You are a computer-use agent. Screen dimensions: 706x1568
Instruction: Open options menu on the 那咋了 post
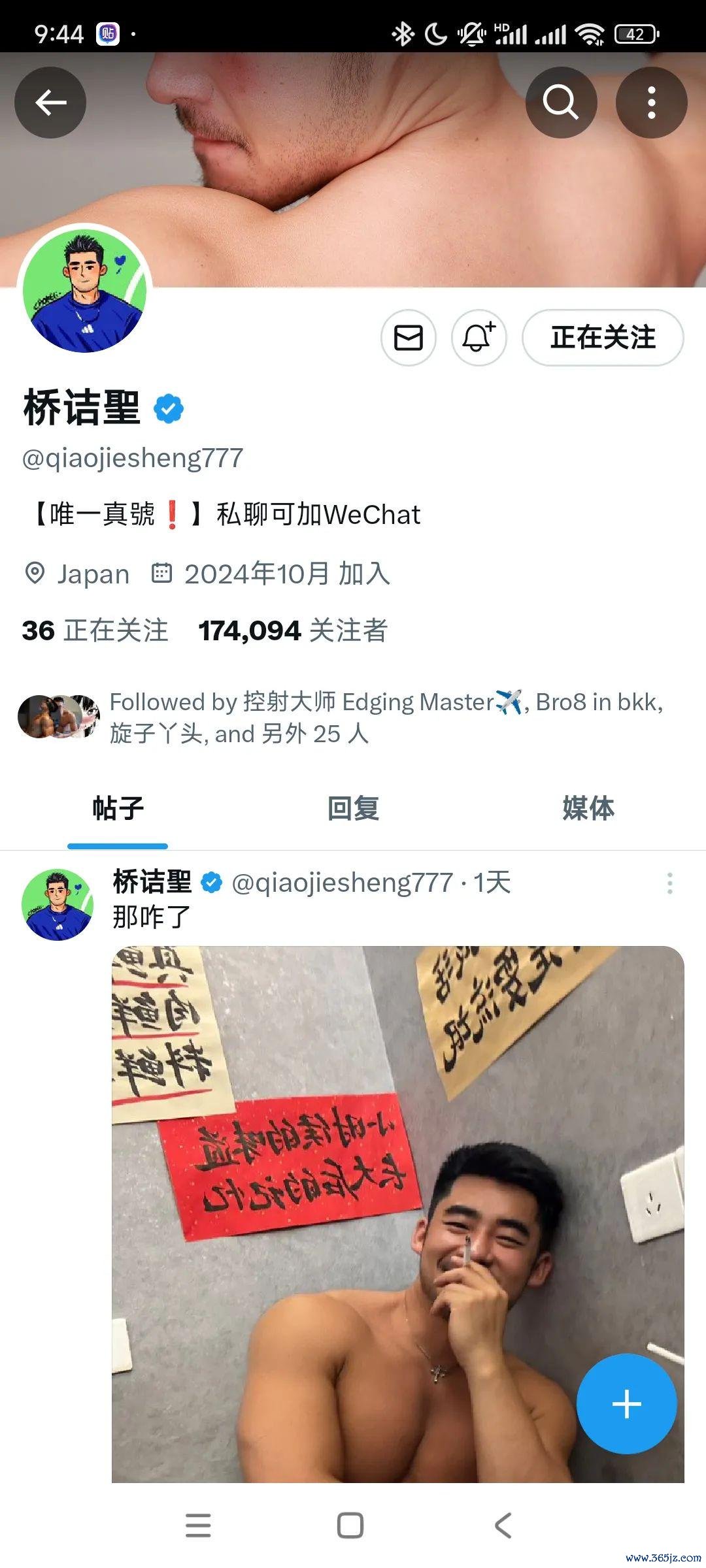(x=669, y=883)
